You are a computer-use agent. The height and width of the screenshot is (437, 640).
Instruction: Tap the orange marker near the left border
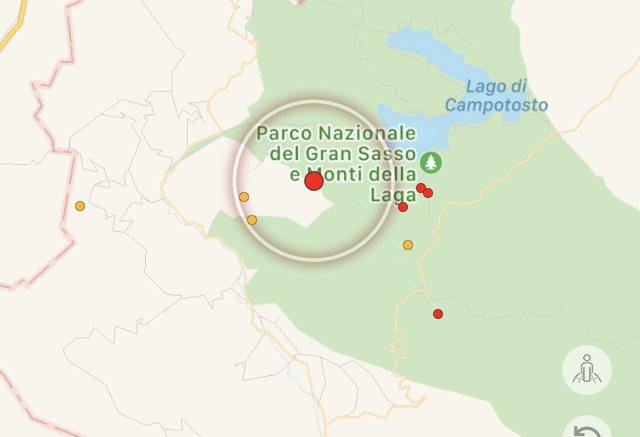80,206
